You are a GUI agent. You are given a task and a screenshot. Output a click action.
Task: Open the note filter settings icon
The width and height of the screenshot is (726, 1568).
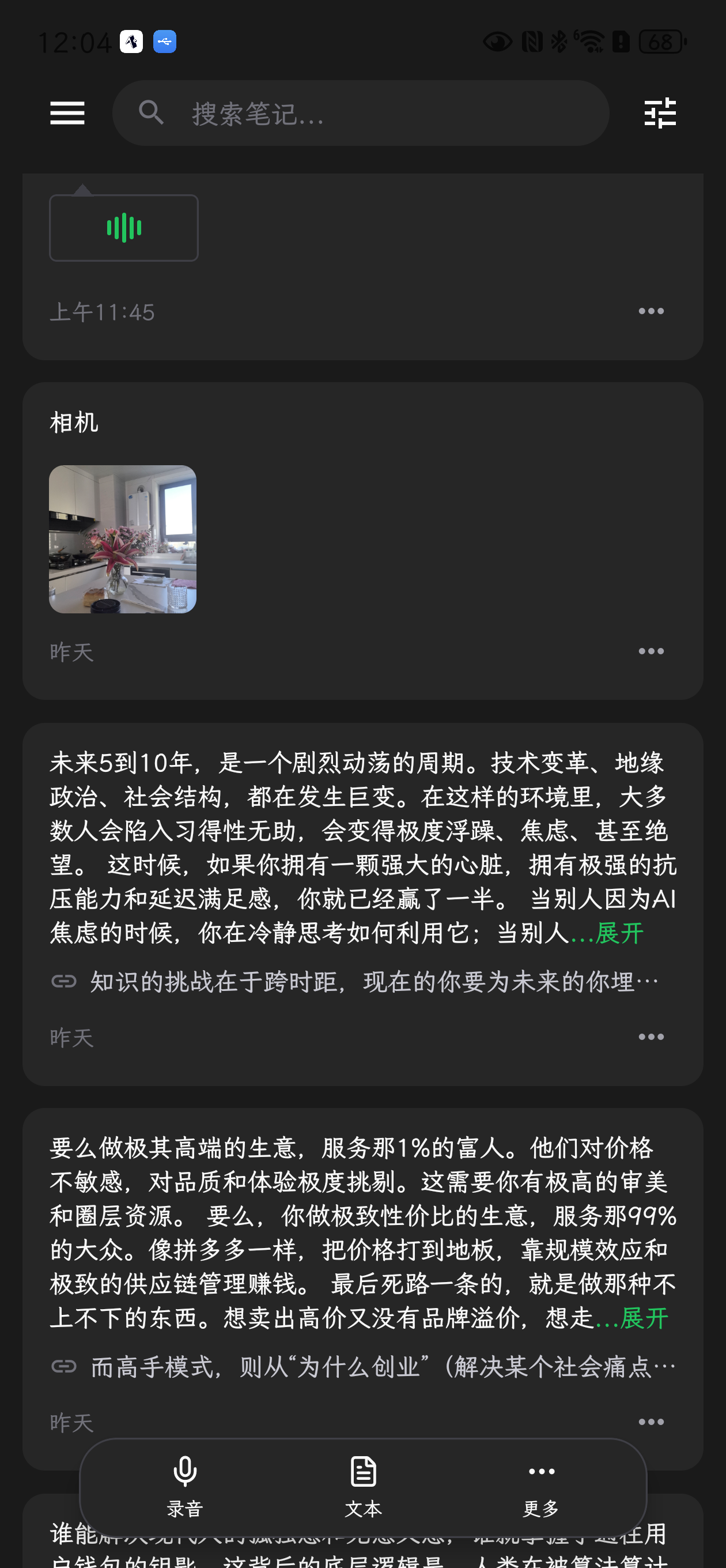pos(661,113)
